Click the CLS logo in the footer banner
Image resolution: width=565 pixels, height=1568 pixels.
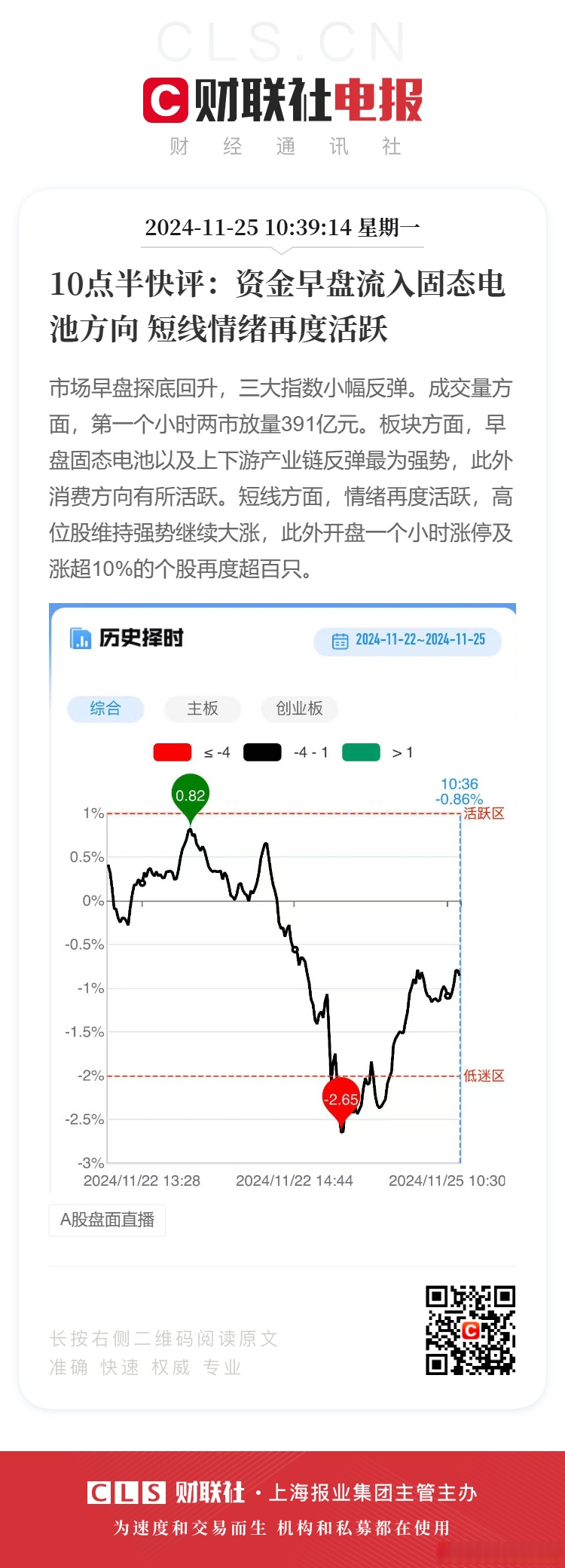tap(130, 1491)
